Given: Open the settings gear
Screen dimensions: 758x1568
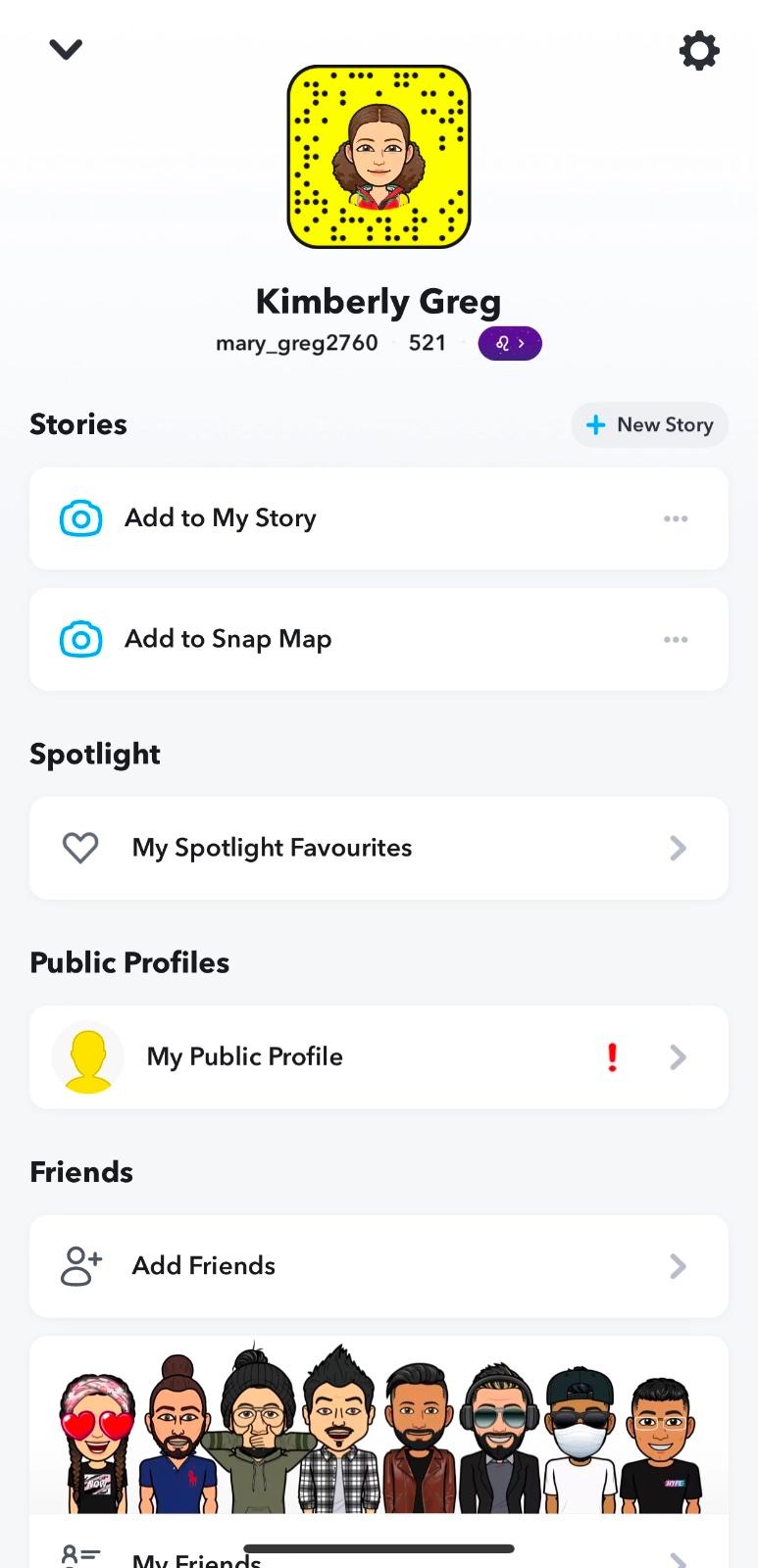Looking at the screenshot, I should 699,50.
